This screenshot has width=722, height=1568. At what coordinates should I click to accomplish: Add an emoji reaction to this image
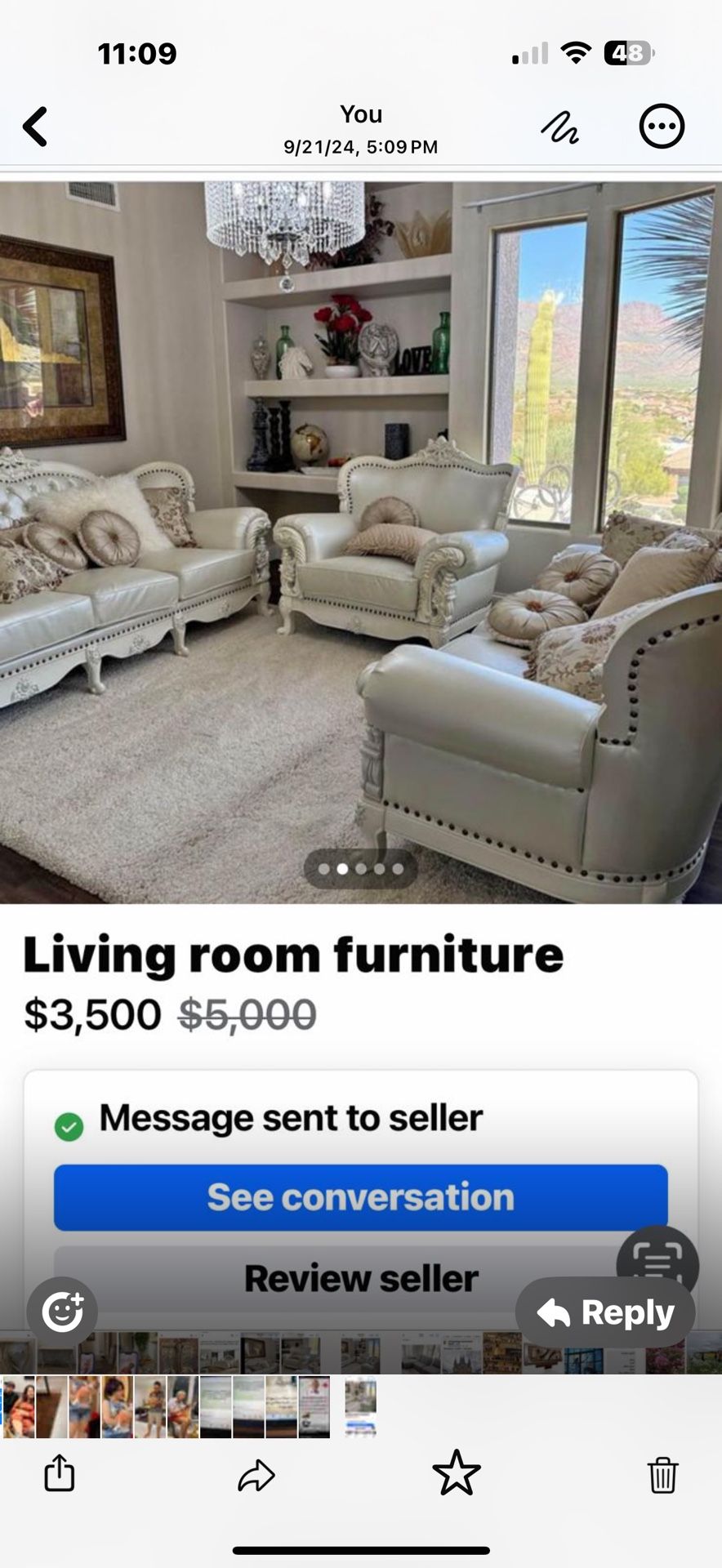pos(63,1312)
